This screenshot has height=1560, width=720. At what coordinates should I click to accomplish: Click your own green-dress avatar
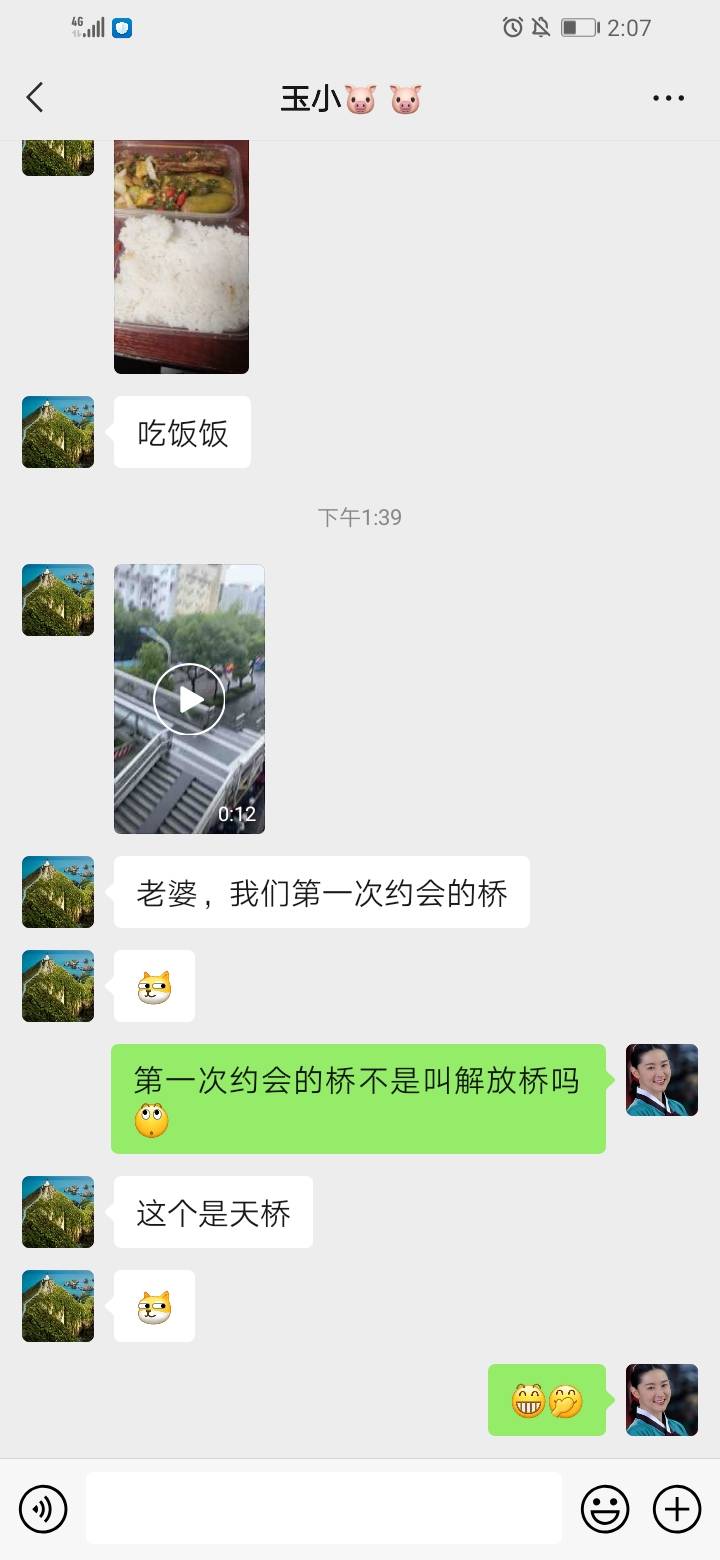click(661, 1080)
